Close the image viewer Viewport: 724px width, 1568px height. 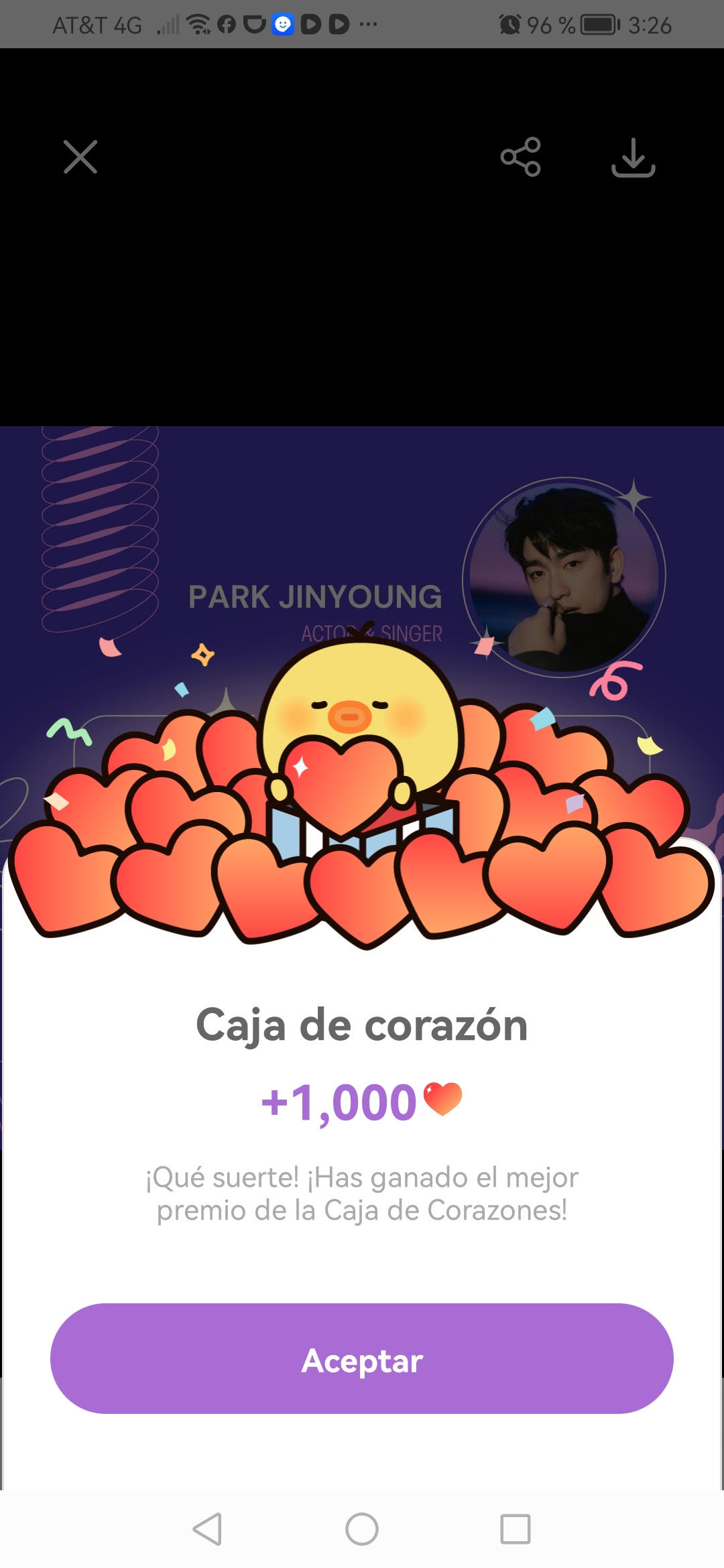coord(80,157)
